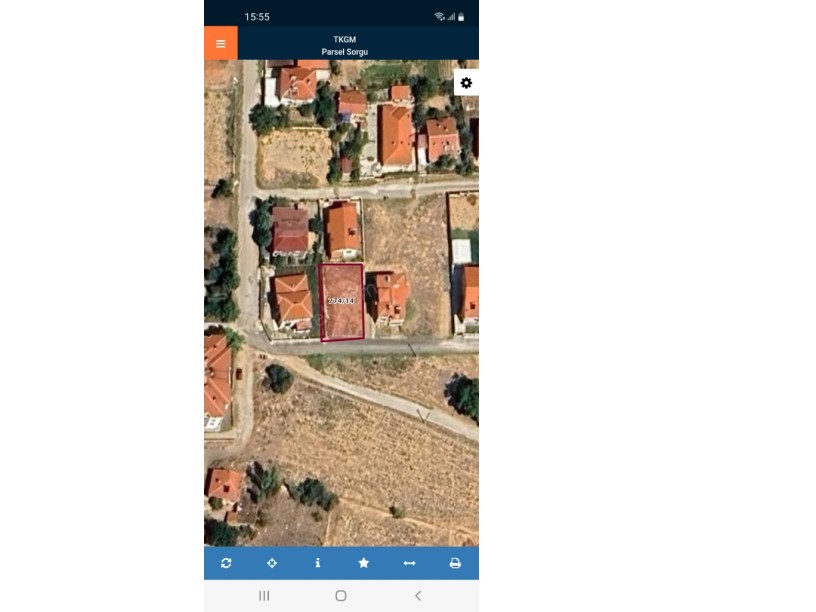Open the hamburger drawer menu

221,43
